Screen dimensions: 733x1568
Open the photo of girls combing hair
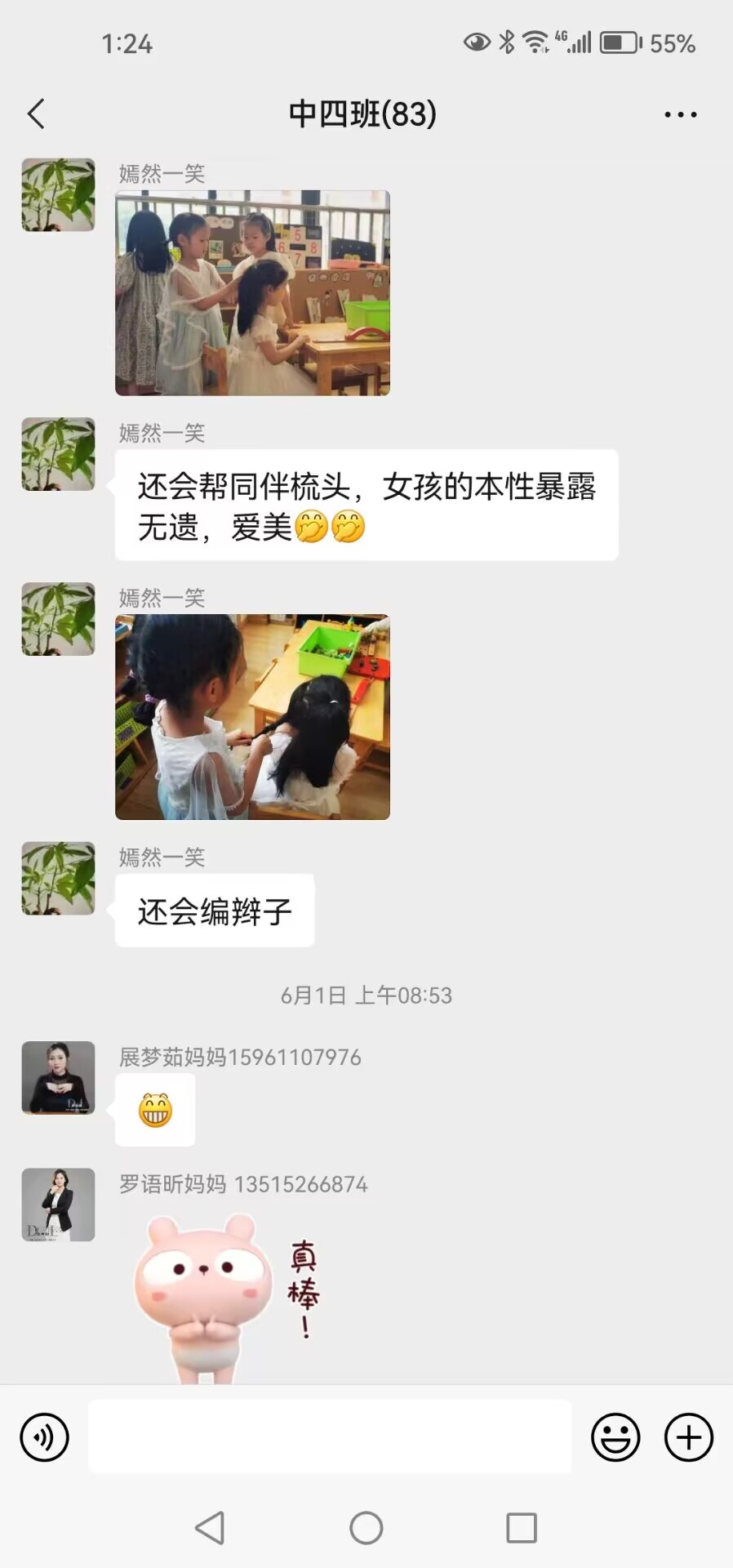(x=252, y=293)
